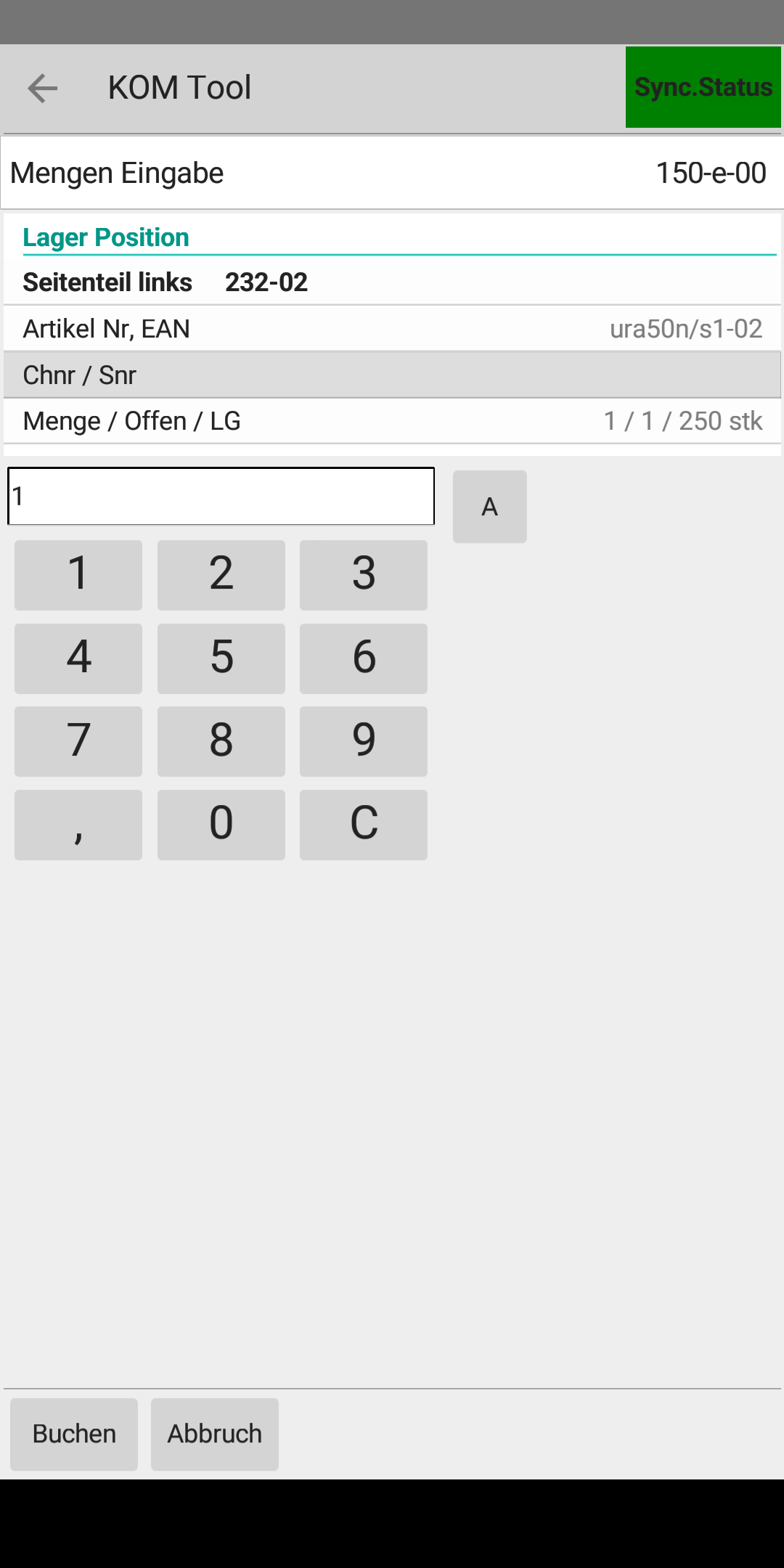Select the Chnr / Snr row
The height and width of the screenshot is (1568, 784).
tap(392, 375)
